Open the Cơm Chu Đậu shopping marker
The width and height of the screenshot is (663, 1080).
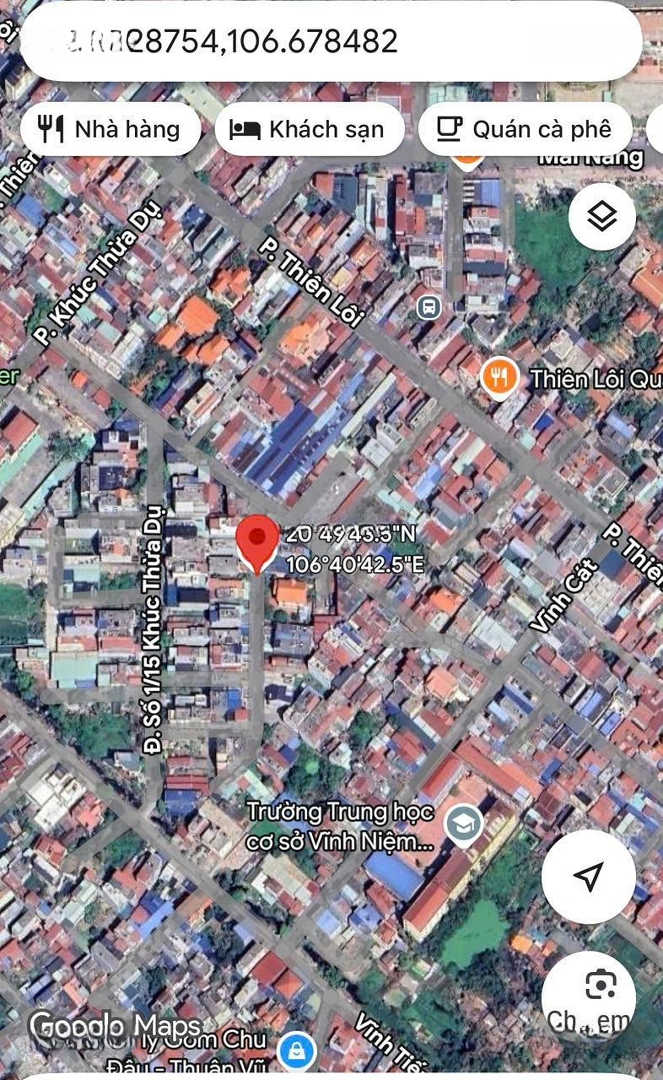[x=297, y=1050]
